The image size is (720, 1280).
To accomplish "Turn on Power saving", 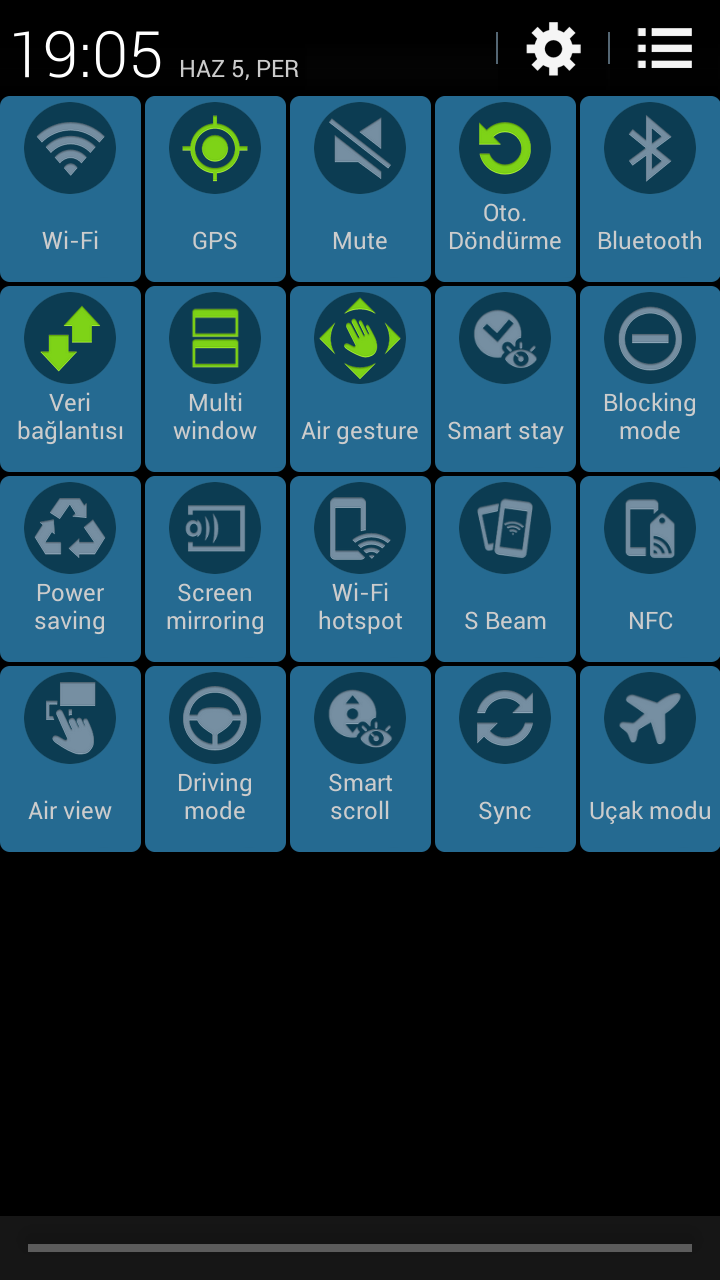I will pos(70,568).
